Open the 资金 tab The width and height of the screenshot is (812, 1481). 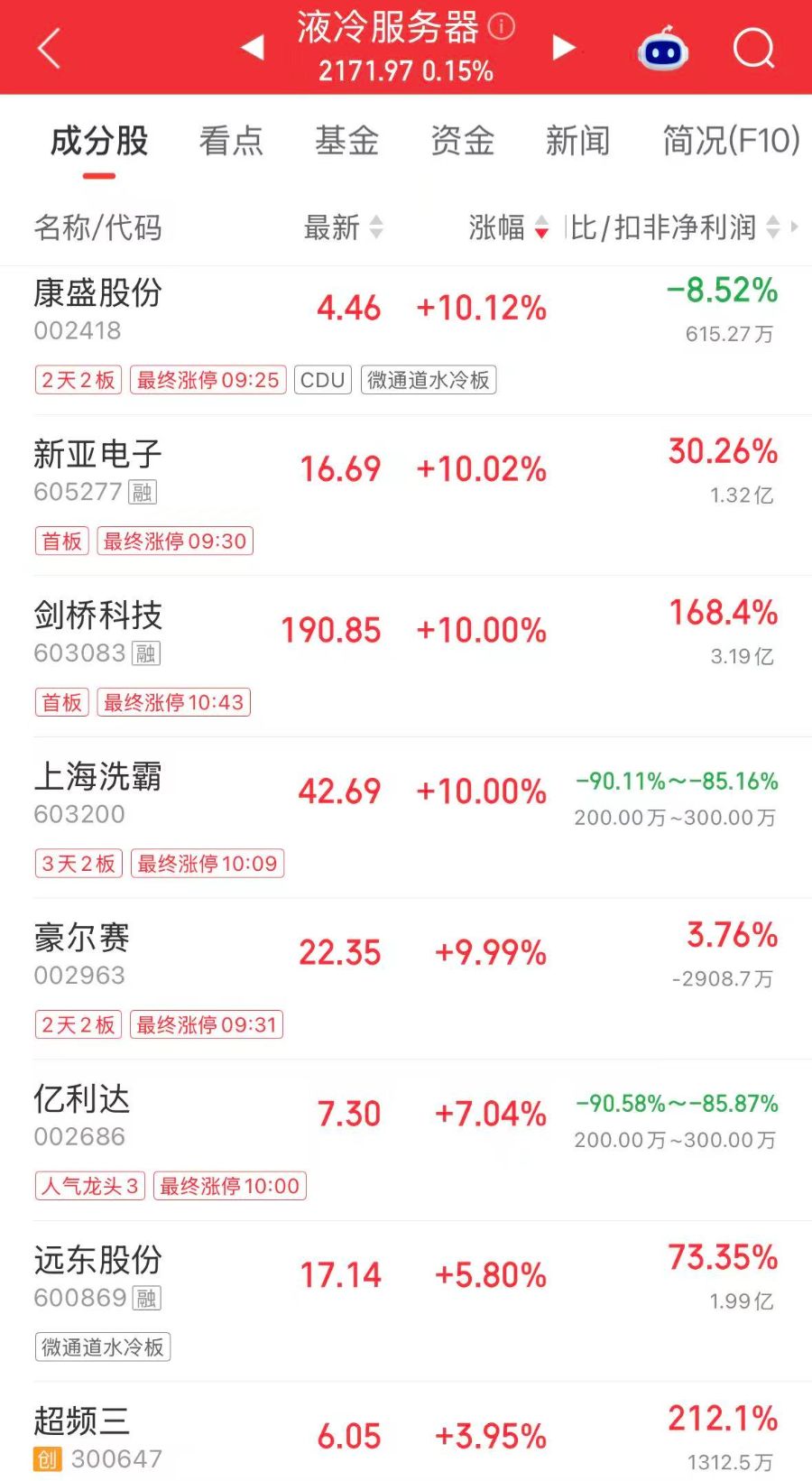coord(462,141)
